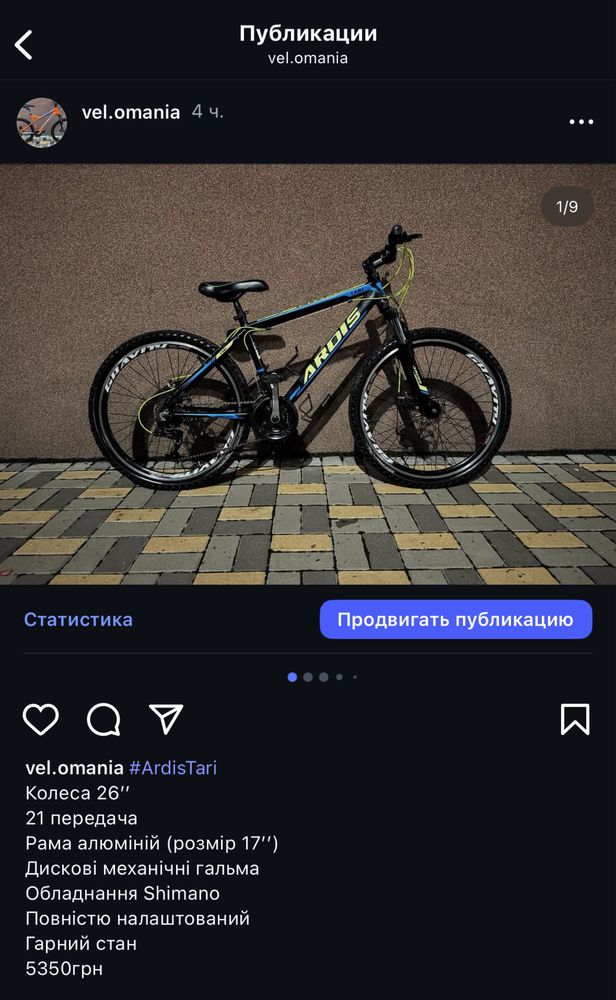Screen dimensions: 616x1000
Task: Save the post with bookmark icon
Action: pos(575,719)
